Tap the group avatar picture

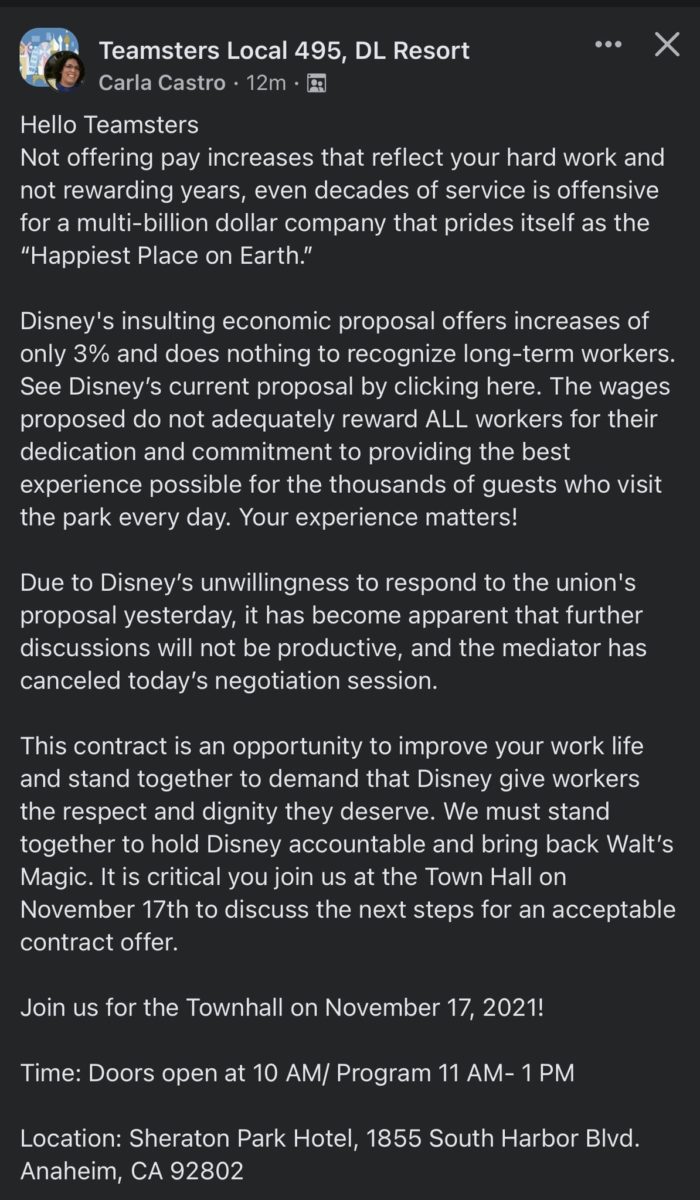(x=48, y=57)
